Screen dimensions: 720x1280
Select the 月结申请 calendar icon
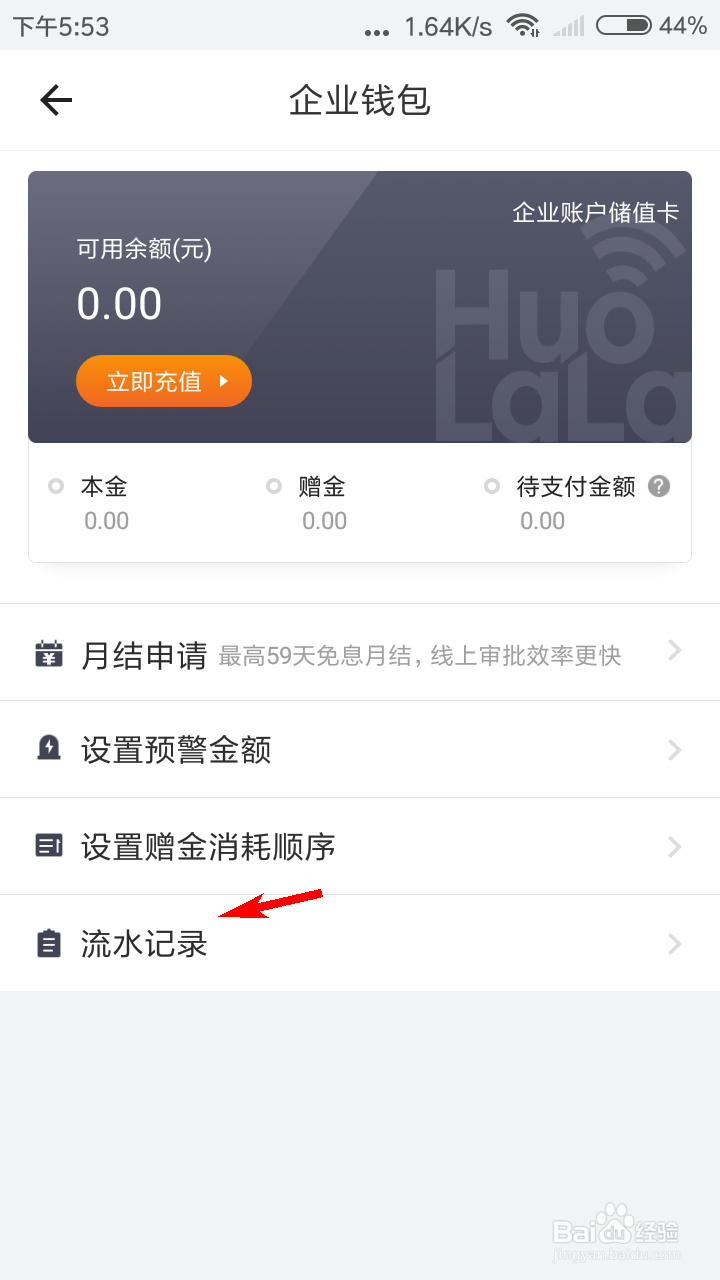tap(49, 652)
